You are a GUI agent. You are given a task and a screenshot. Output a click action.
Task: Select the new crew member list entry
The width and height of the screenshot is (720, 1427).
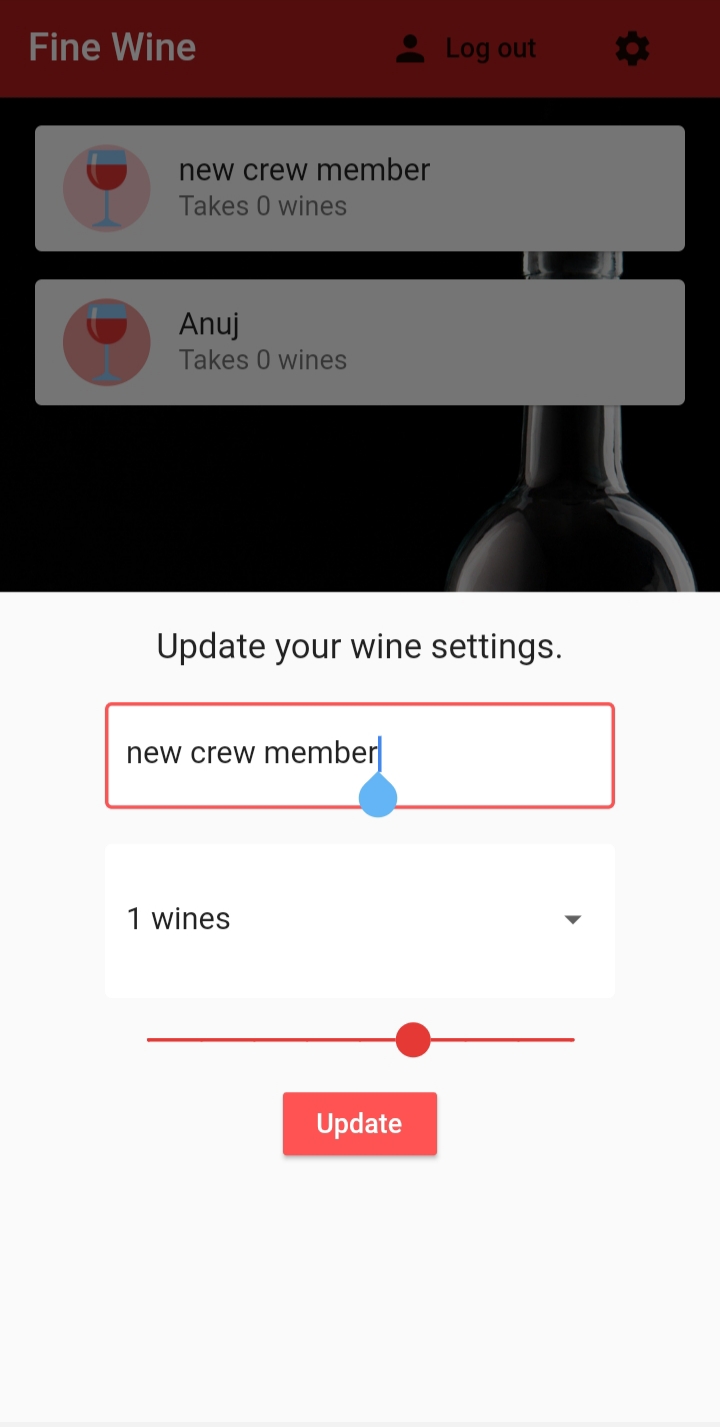coord(360,188)
